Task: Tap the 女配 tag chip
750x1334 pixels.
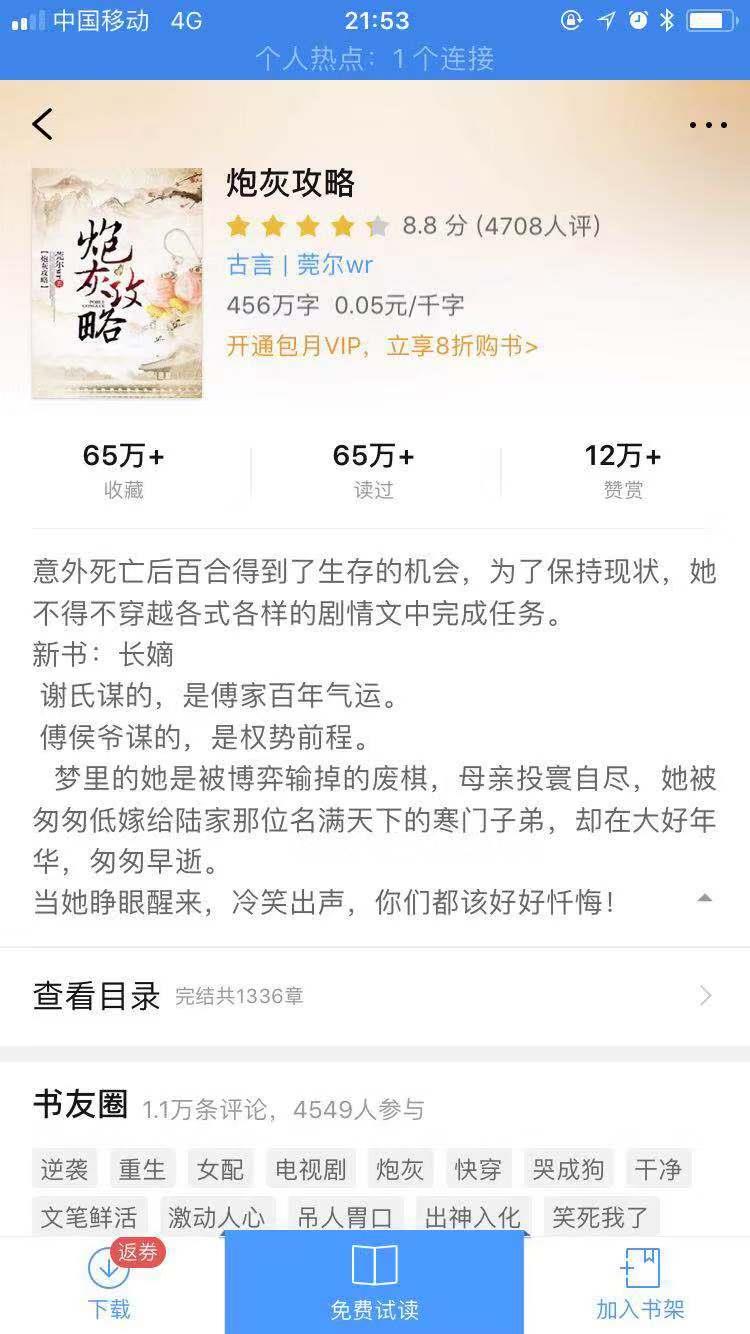Action: coord(221,1168)
